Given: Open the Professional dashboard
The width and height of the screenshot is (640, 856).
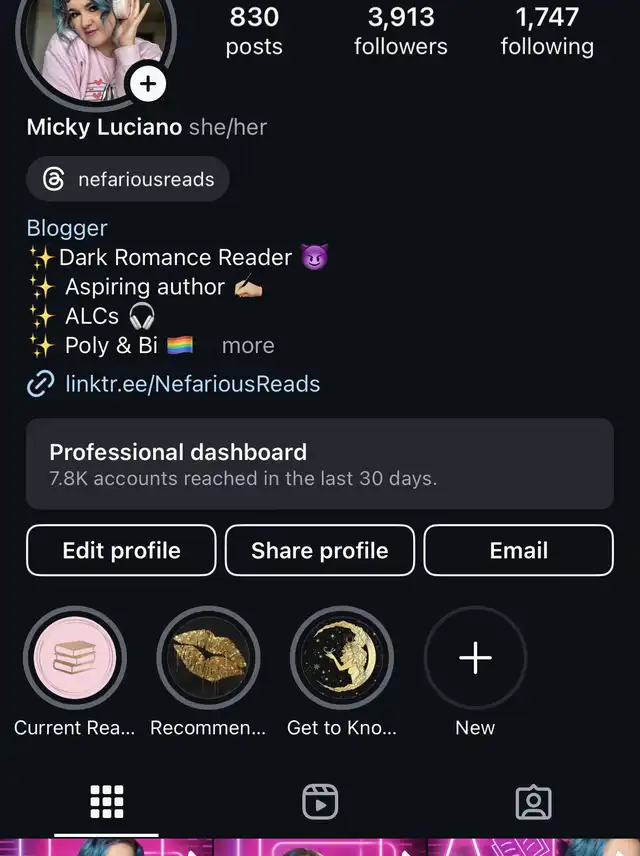Looking at the screenshot, I should pyautogui.click(x=319, y=464).
